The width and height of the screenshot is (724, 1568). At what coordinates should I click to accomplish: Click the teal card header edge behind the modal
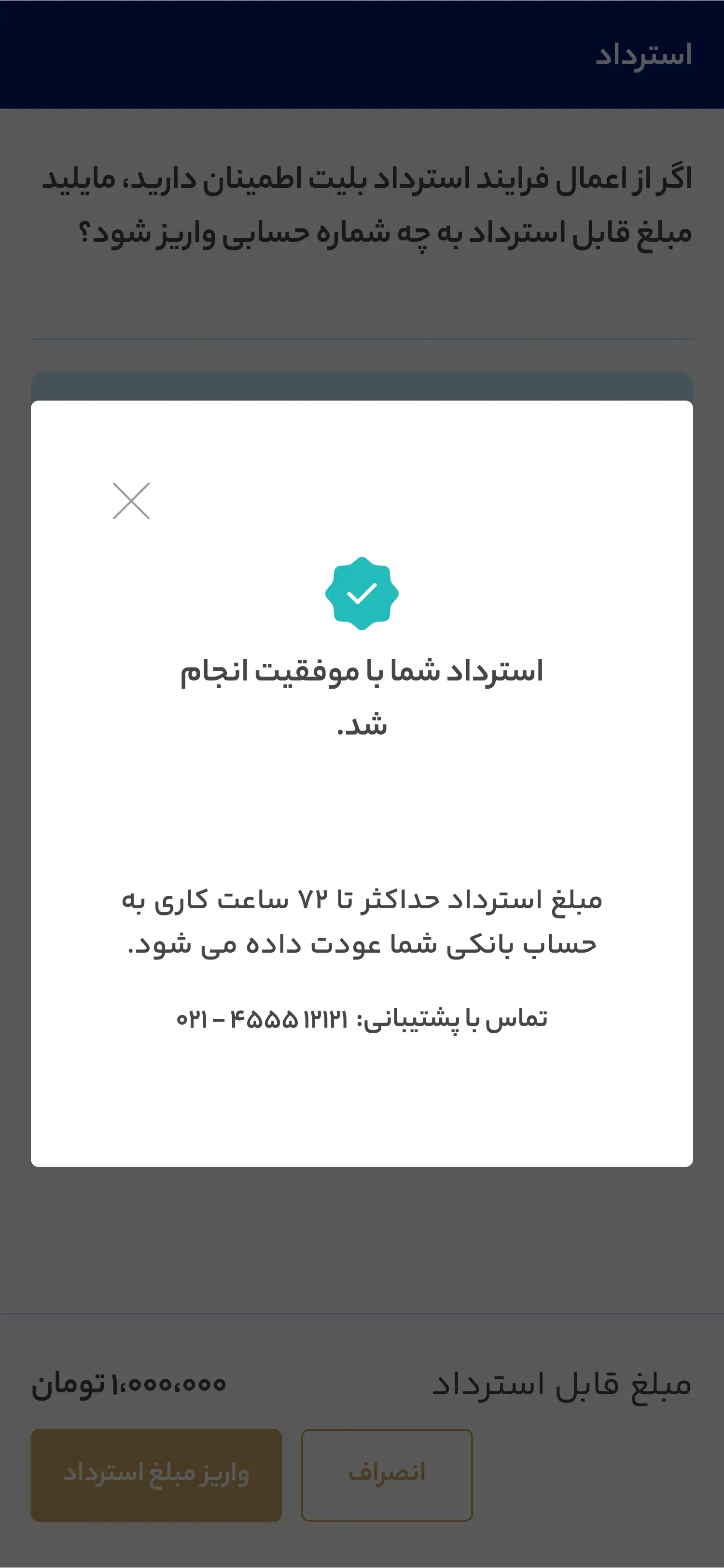pos(362,384)
